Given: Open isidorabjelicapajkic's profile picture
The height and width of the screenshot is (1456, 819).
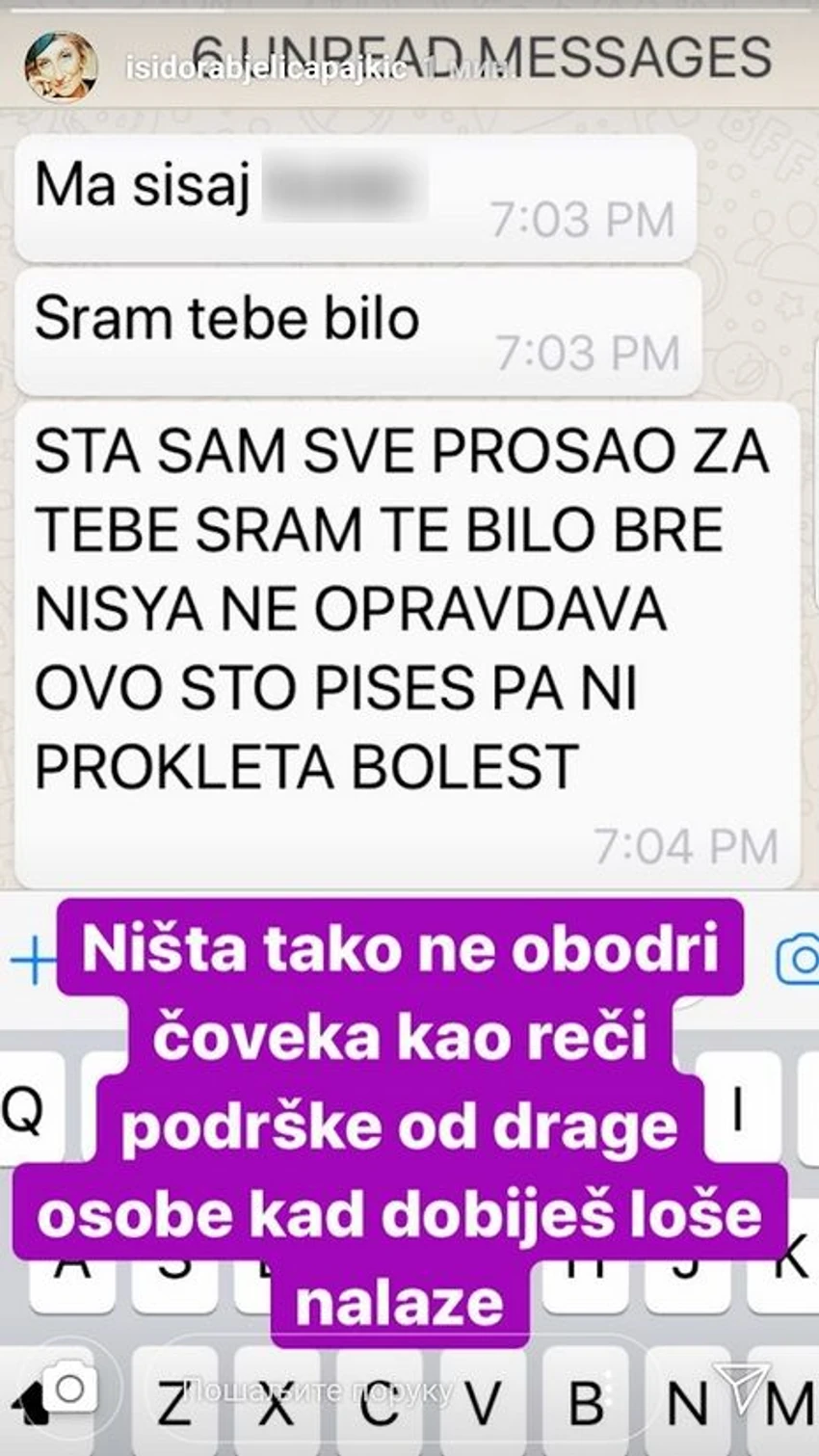Looking at the screenshot, I should coord(61,66).
